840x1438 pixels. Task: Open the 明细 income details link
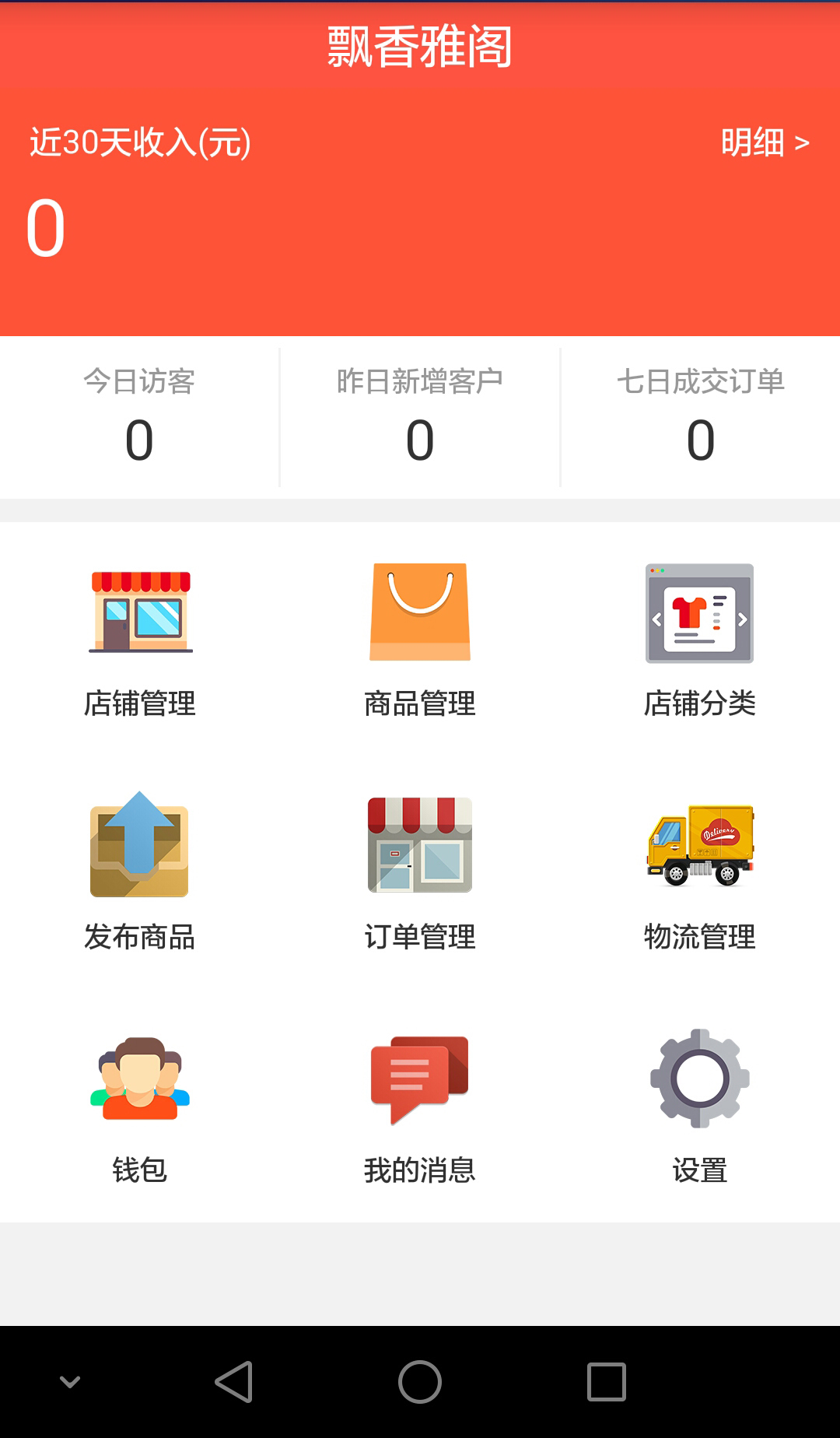click(x=765, y=142)
